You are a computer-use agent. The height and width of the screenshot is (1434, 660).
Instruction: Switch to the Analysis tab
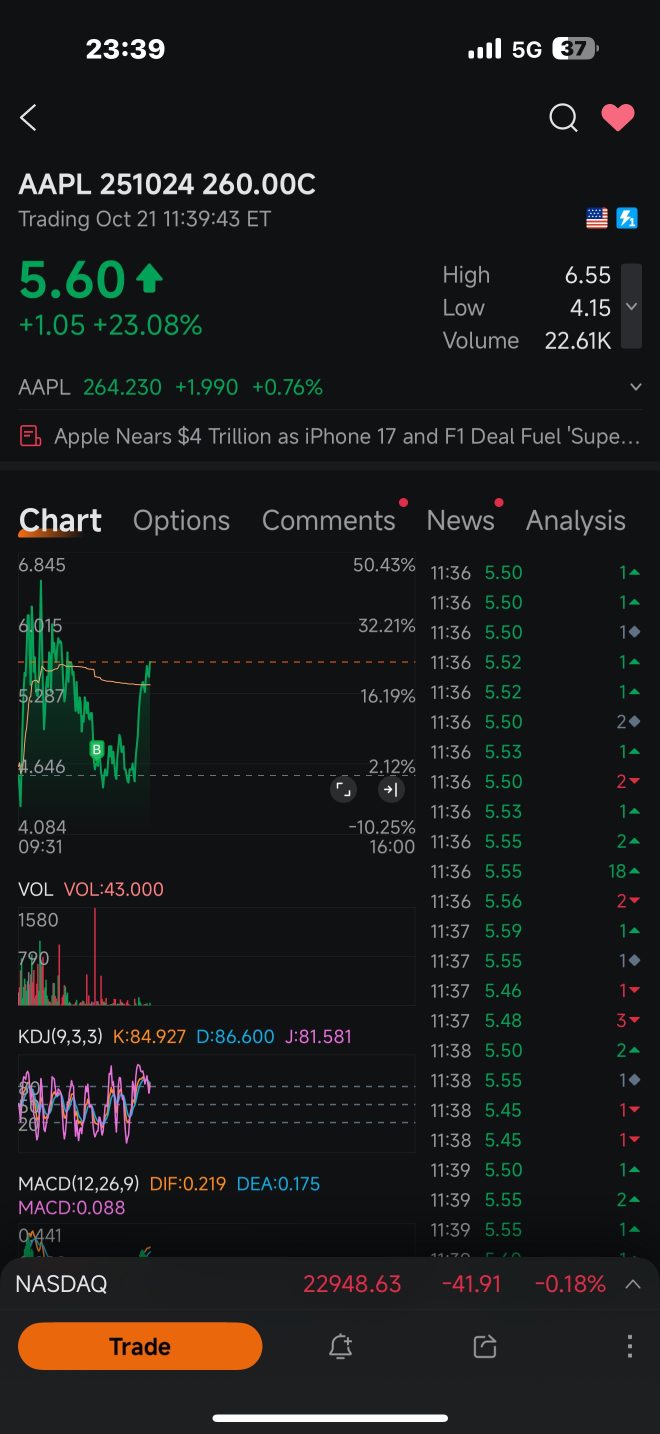coord(576,520)
